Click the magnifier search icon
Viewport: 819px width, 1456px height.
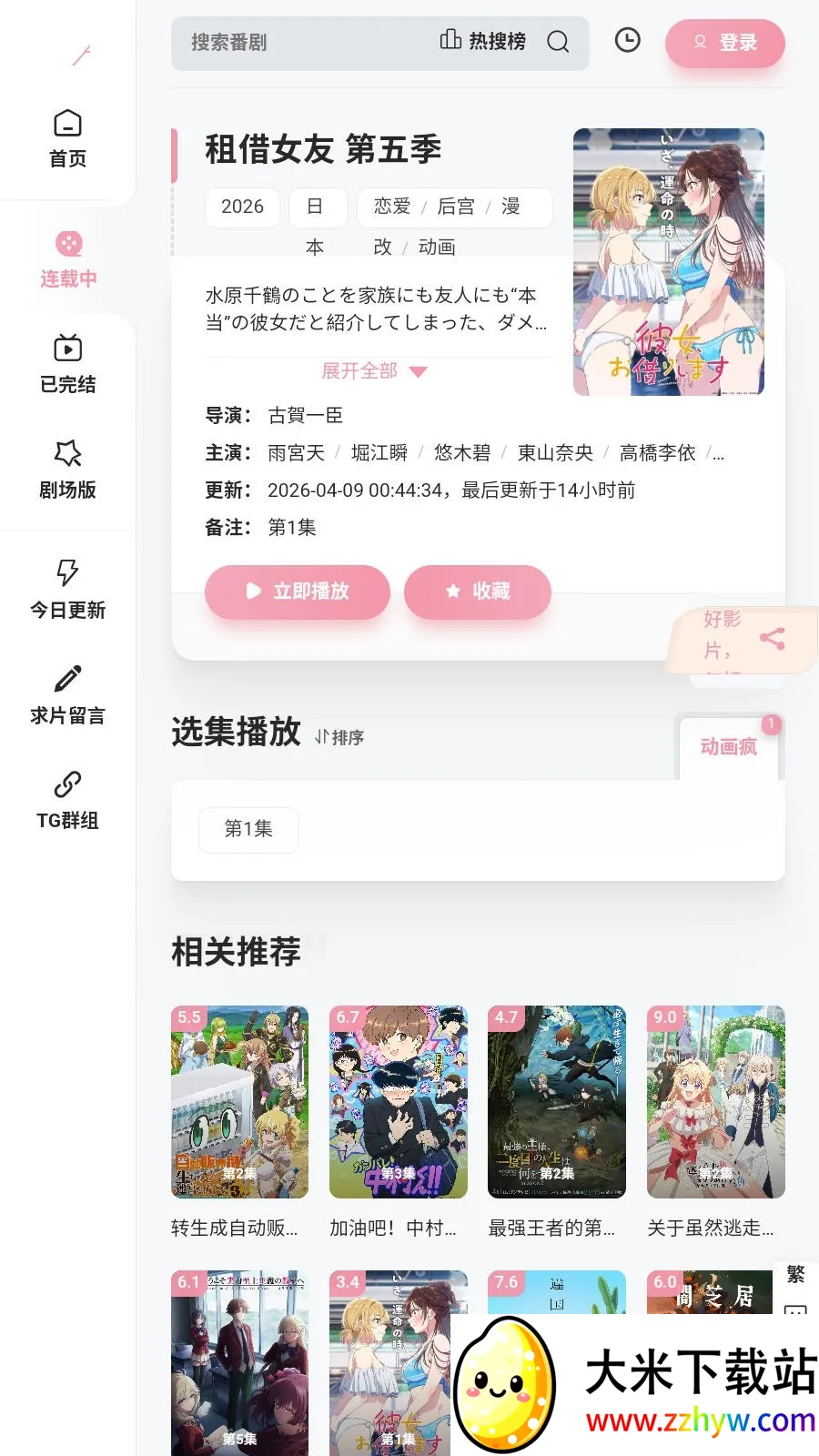(x=558, y=42)
